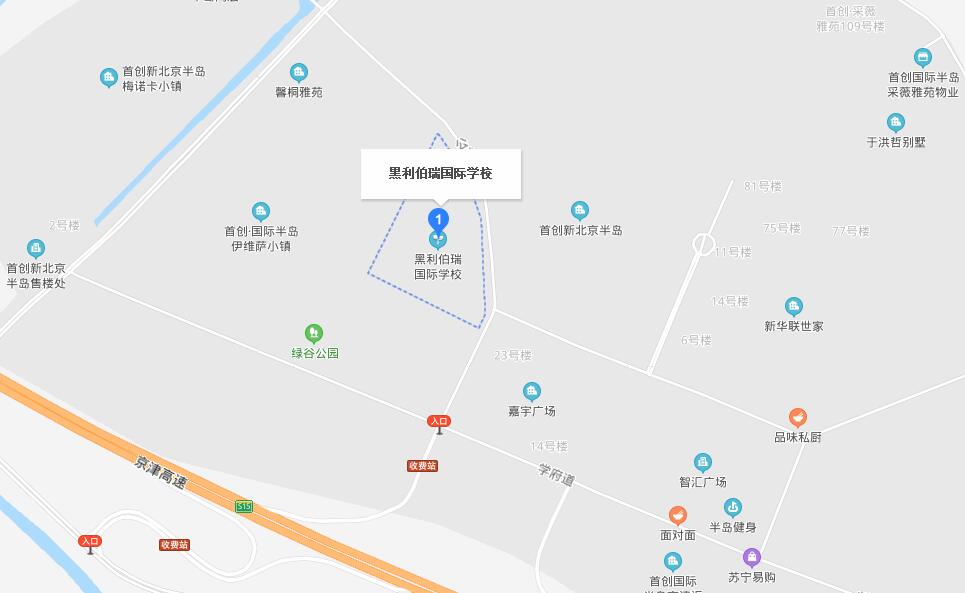Viewport: 965px width, 593px height.
Task: Open the 苏宁易购 shop marker
Action: point(752,557)
